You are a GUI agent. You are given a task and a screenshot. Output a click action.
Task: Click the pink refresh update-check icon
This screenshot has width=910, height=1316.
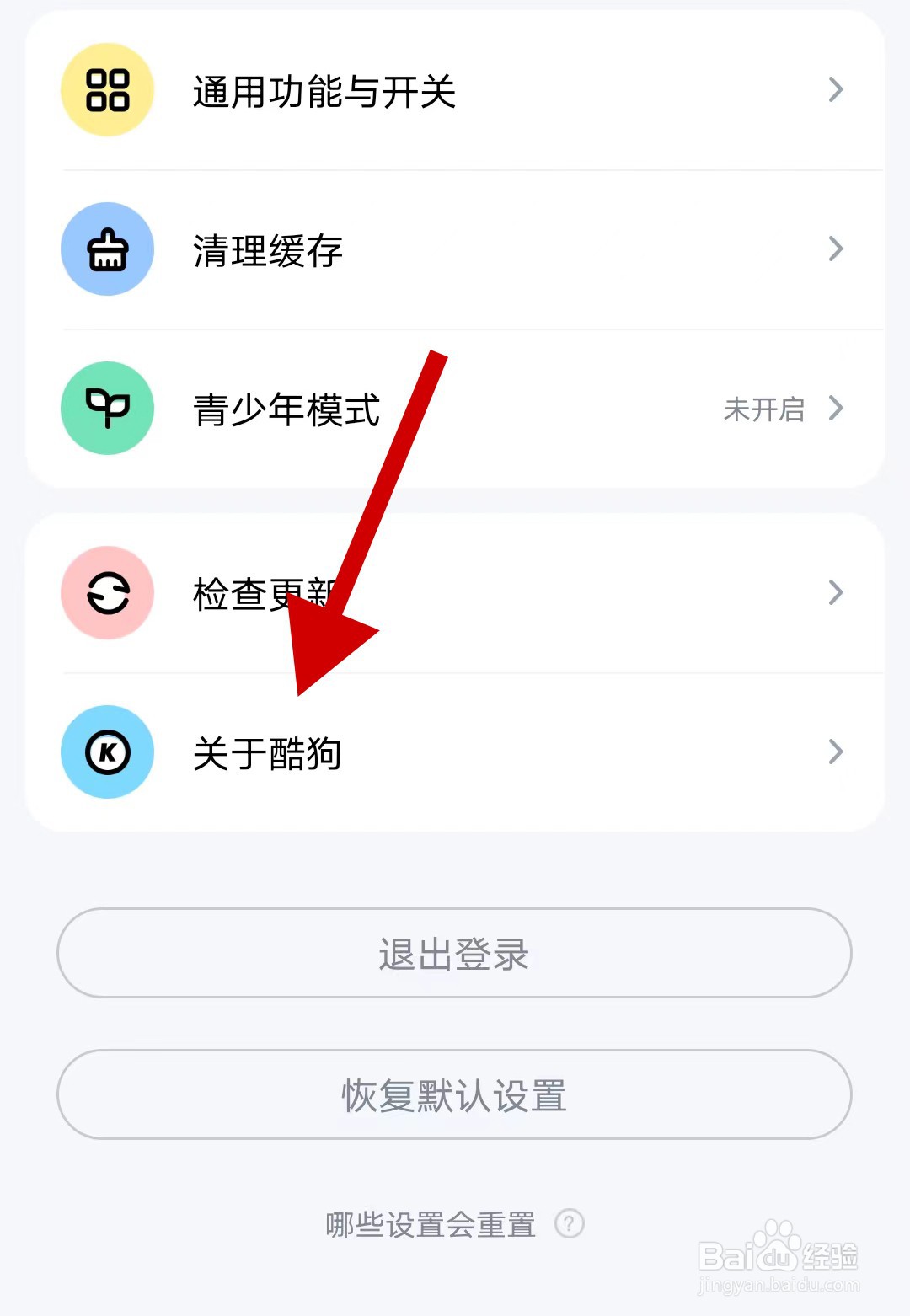[x=106, y=592]
